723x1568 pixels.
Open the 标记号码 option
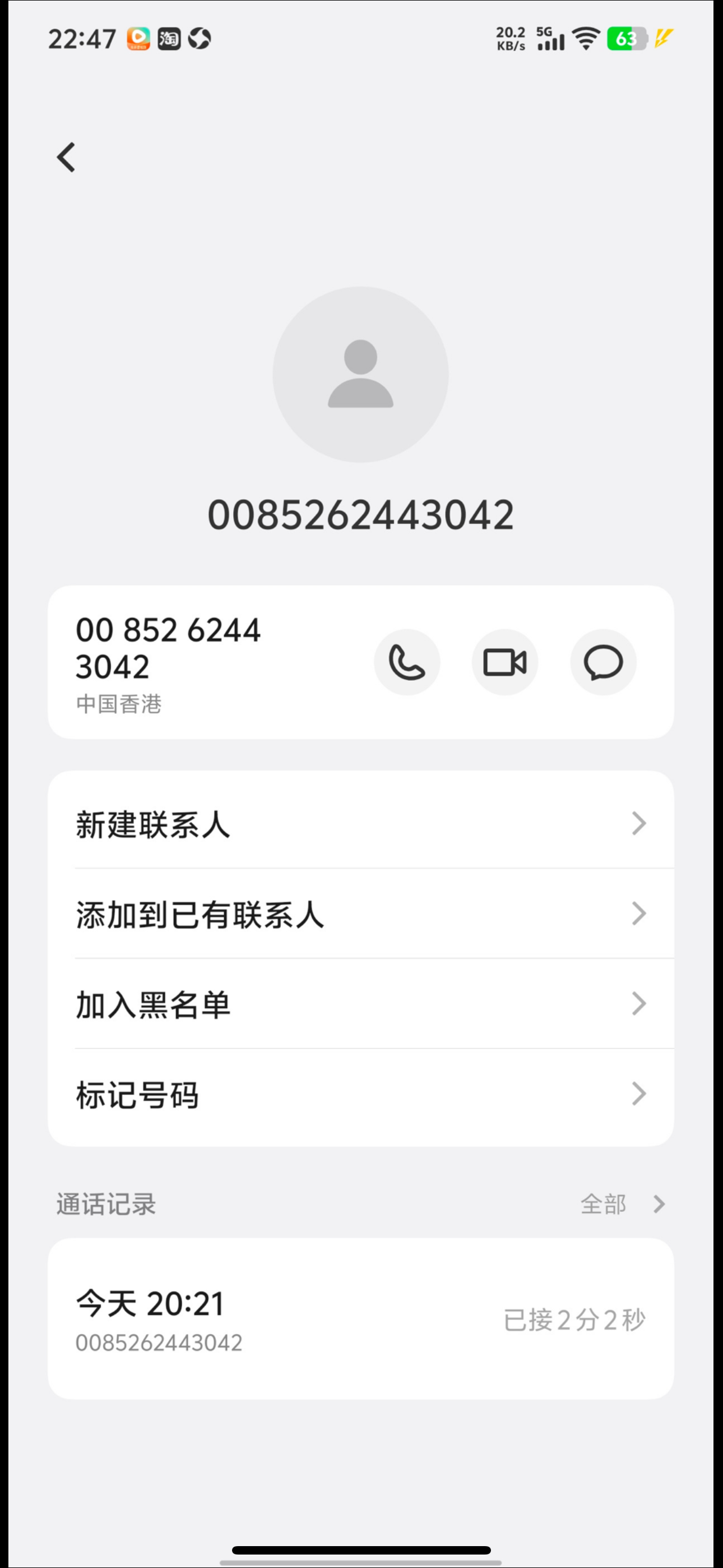[360, 1095]
